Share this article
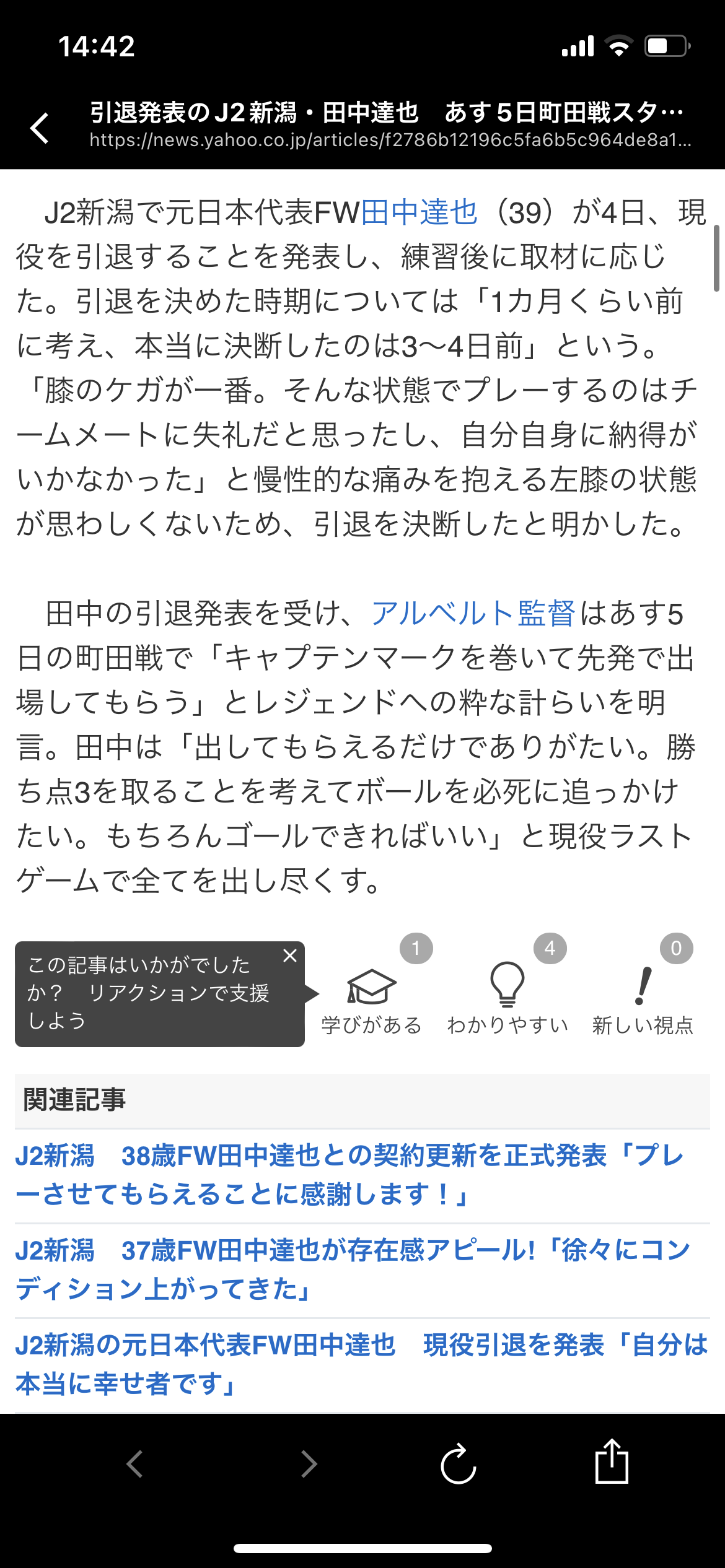The image size is (725, 1568). [x=612, y=1461]
